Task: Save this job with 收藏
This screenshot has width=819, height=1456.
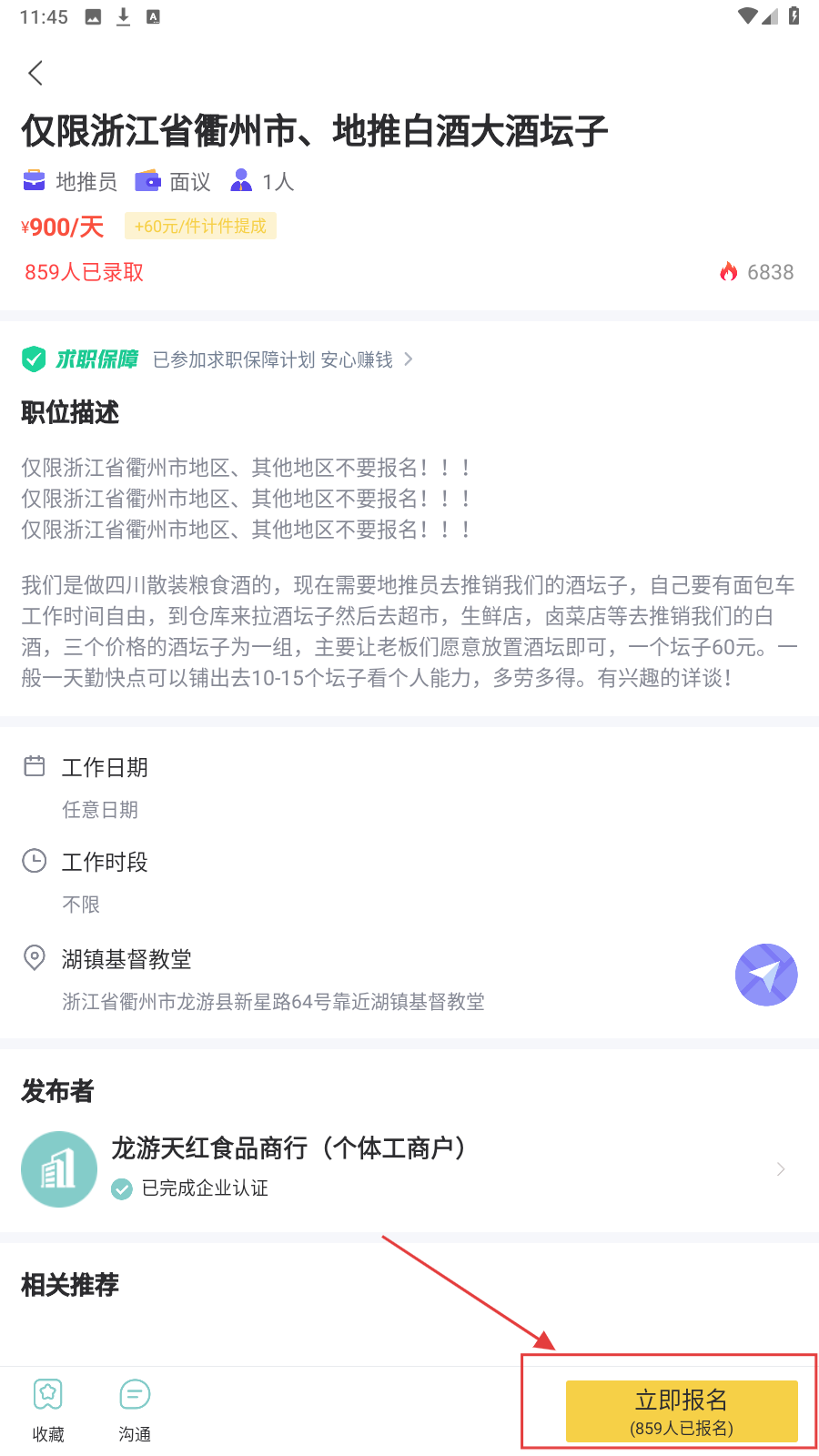Action: tap(48, 1410)
